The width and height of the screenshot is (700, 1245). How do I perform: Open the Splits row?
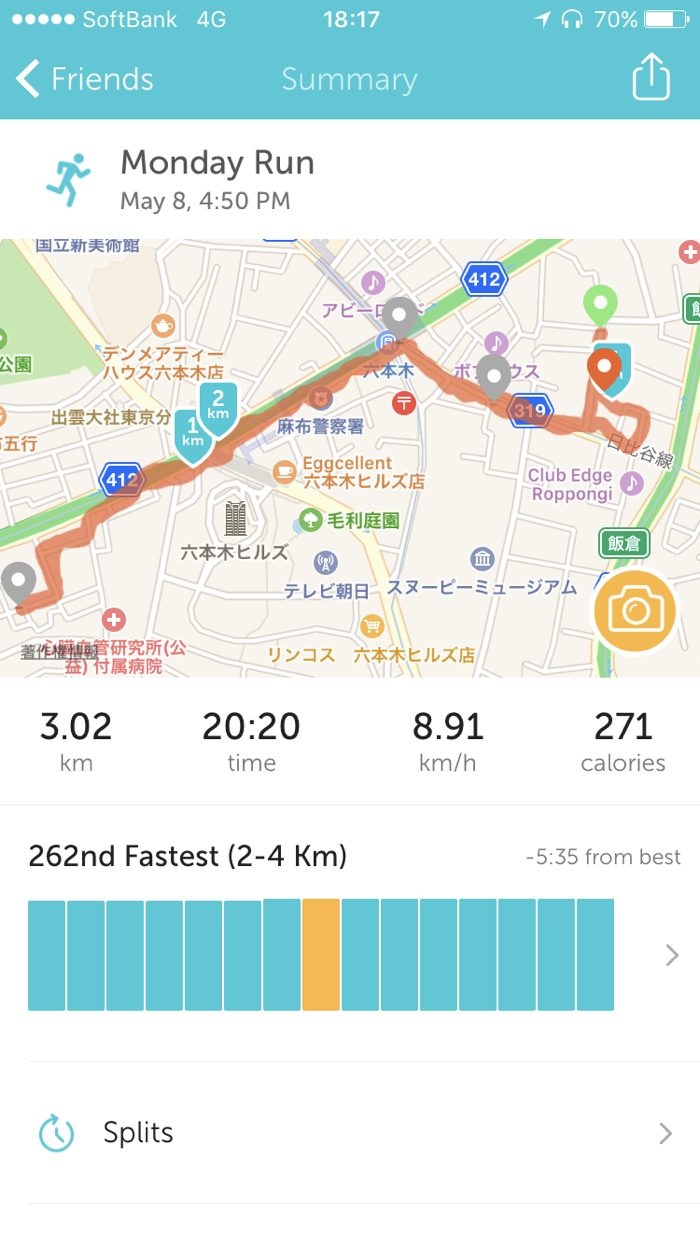click(x=350, y=1133)
